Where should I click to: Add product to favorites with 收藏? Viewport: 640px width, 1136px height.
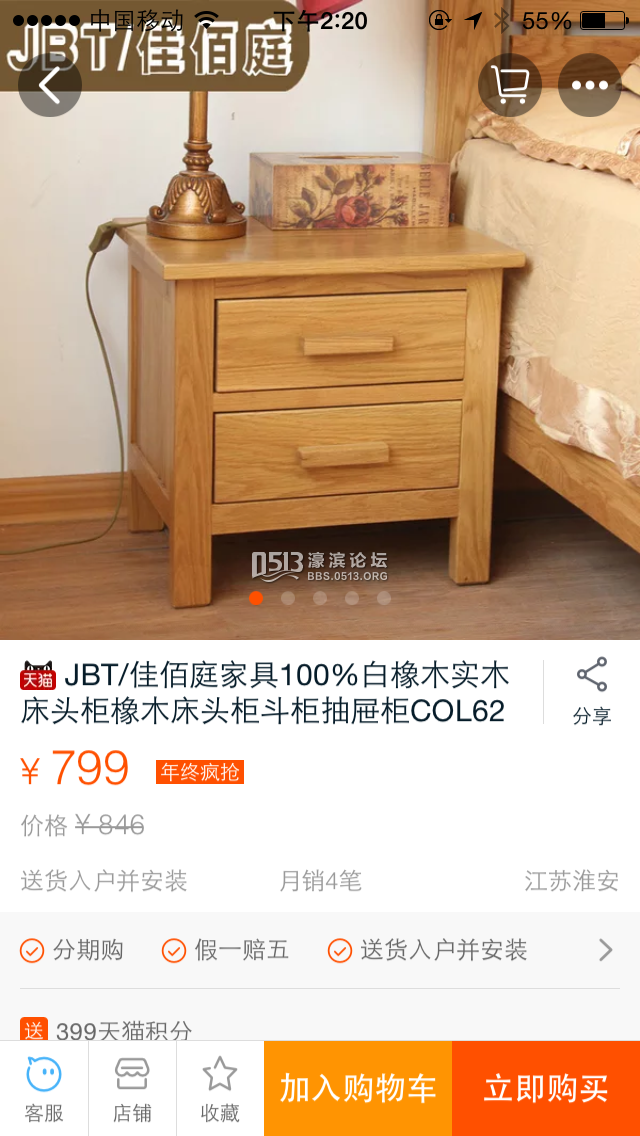pyautogui.click(x=220, y=1088)
